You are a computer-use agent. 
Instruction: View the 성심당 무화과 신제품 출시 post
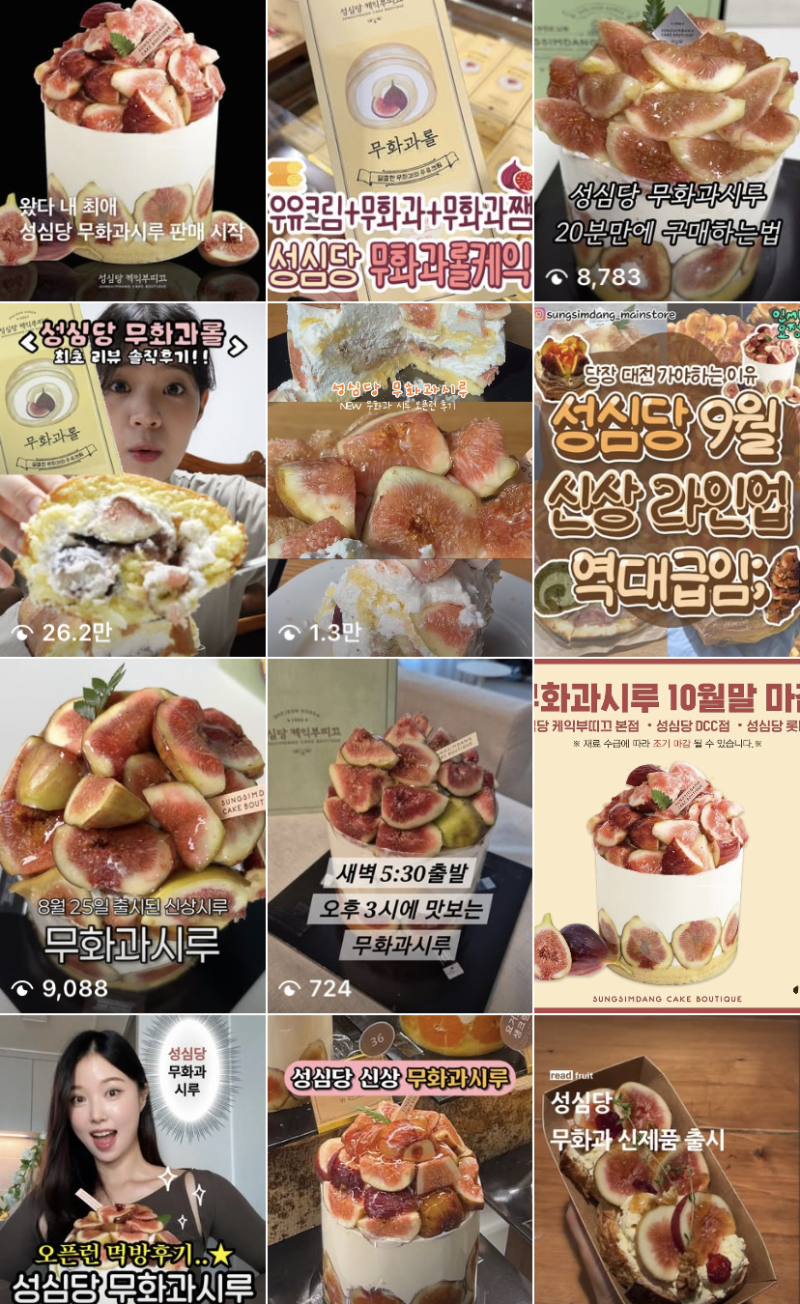pos(667,1160)
